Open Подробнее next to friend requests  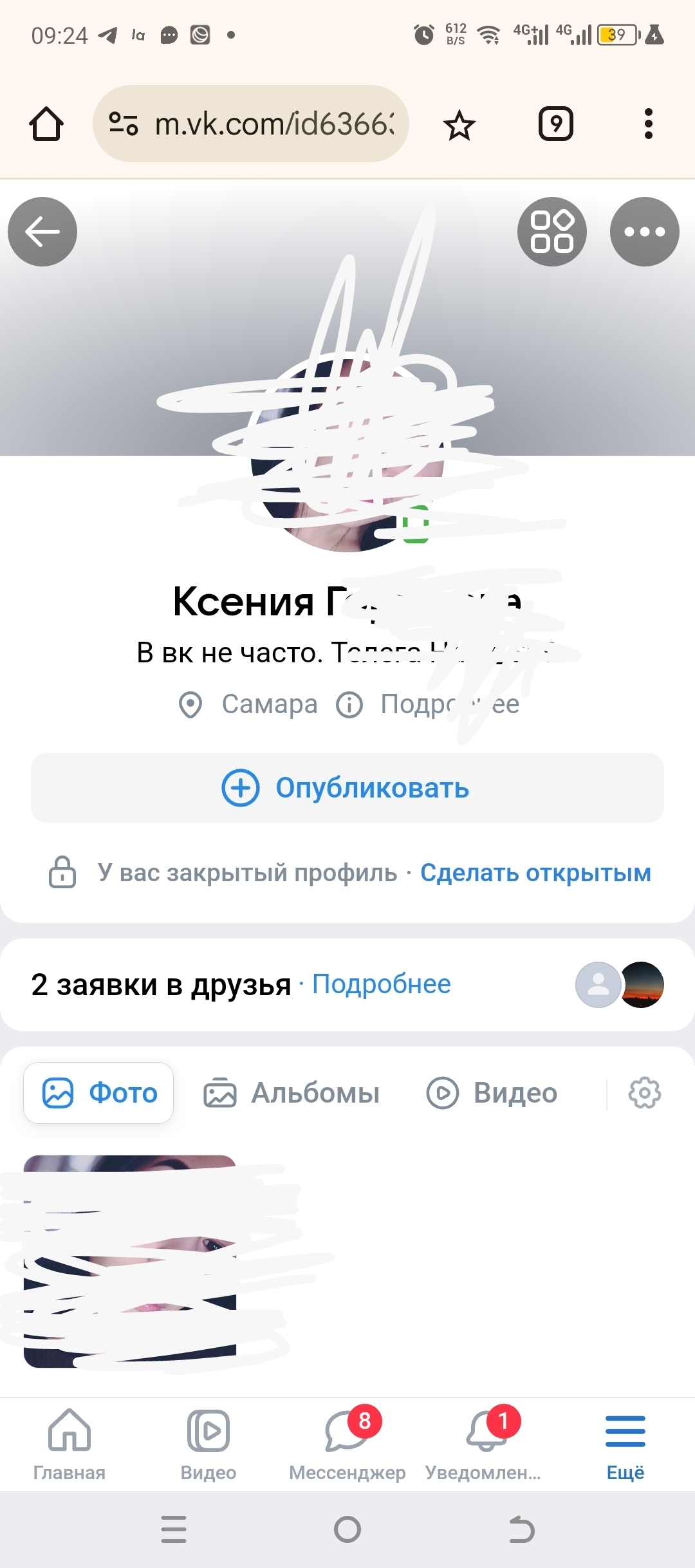pos(381,984)
